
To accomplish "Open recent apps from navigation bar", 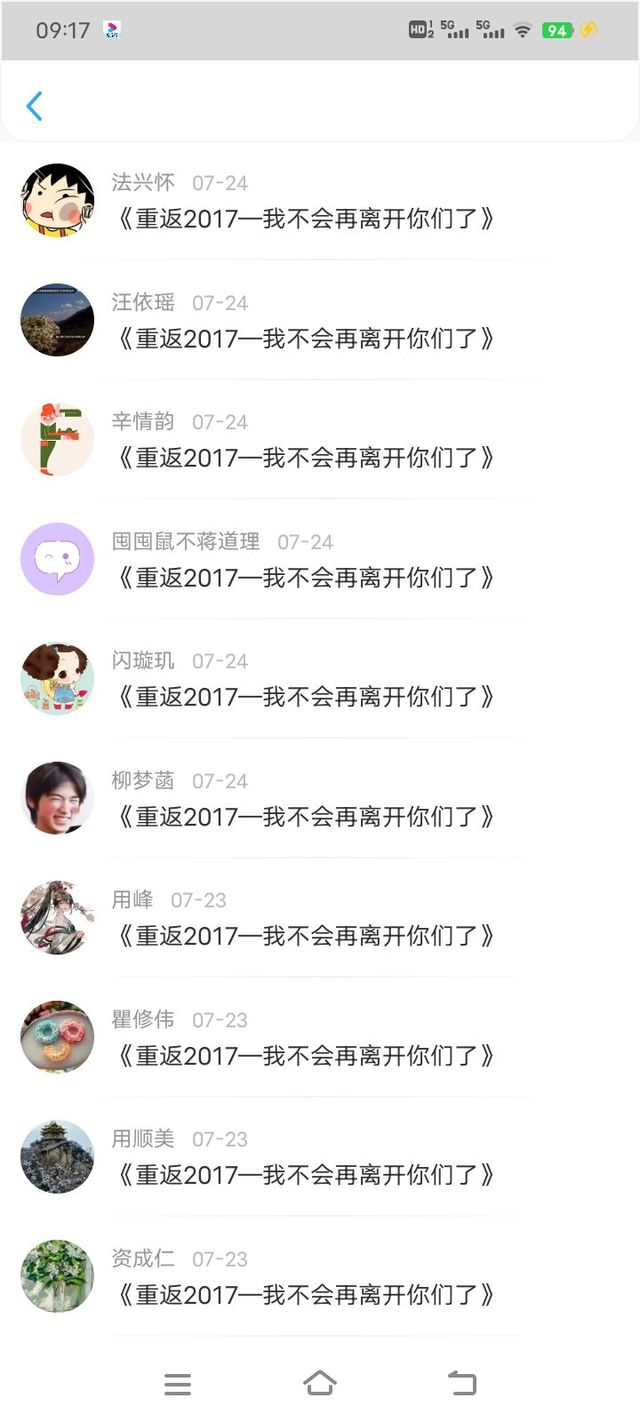I will click(x=177, y=1384).
